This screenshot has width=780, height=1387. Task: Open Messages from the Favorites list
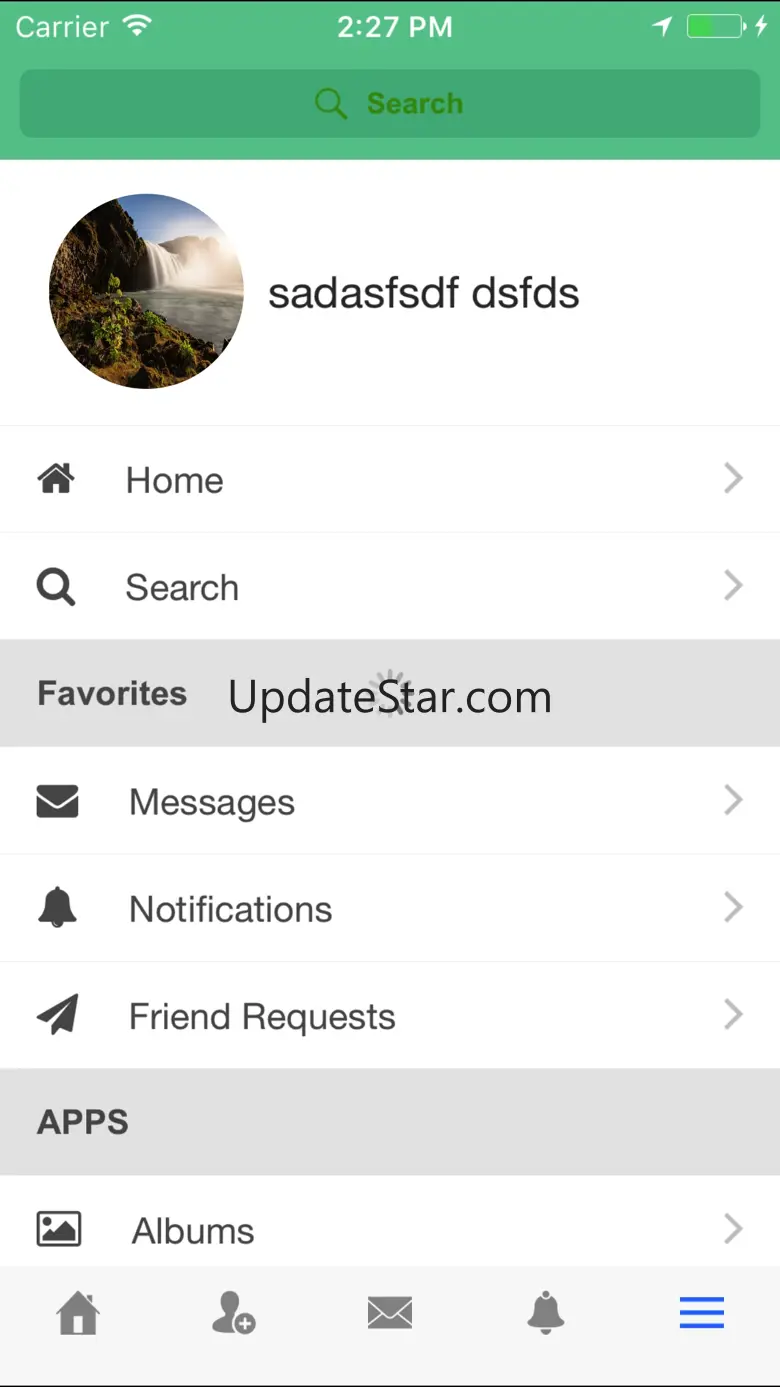390,801
